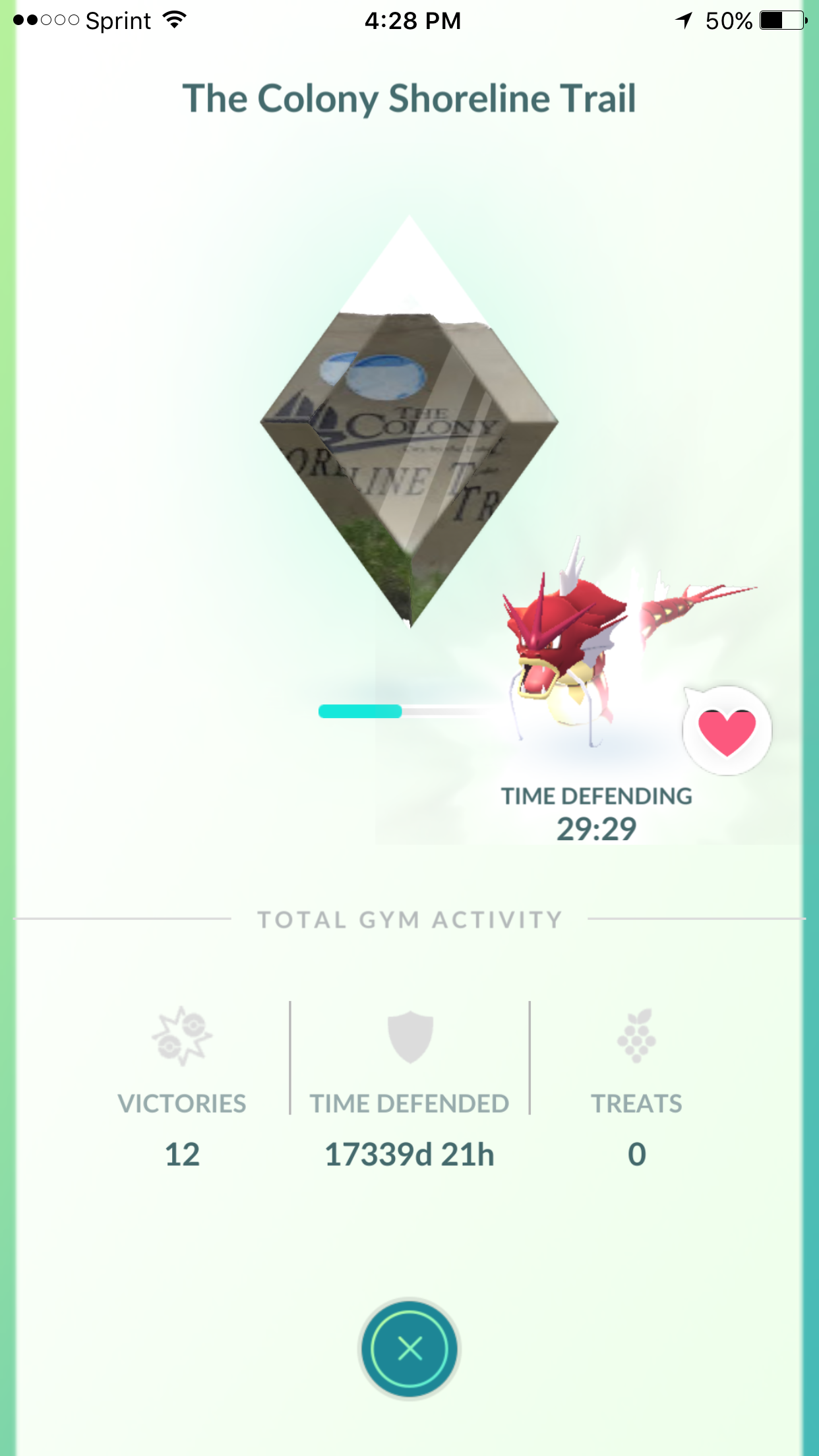Open the gym photo diamond
Screen dimensions: 819x1456
pyautogui.click(x=409, y=421)
